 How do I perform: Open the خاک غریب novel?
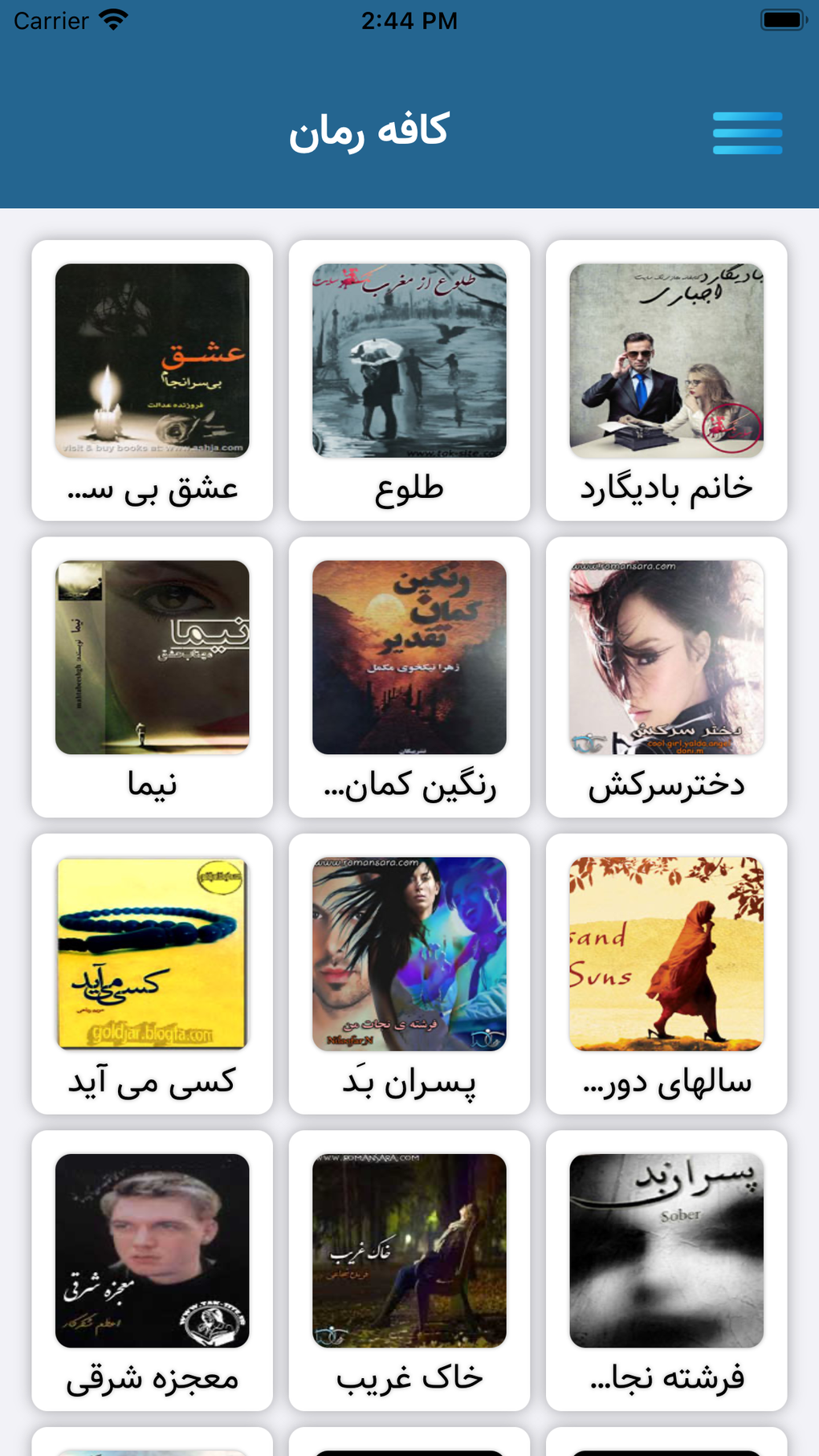tap(409, 1270)
